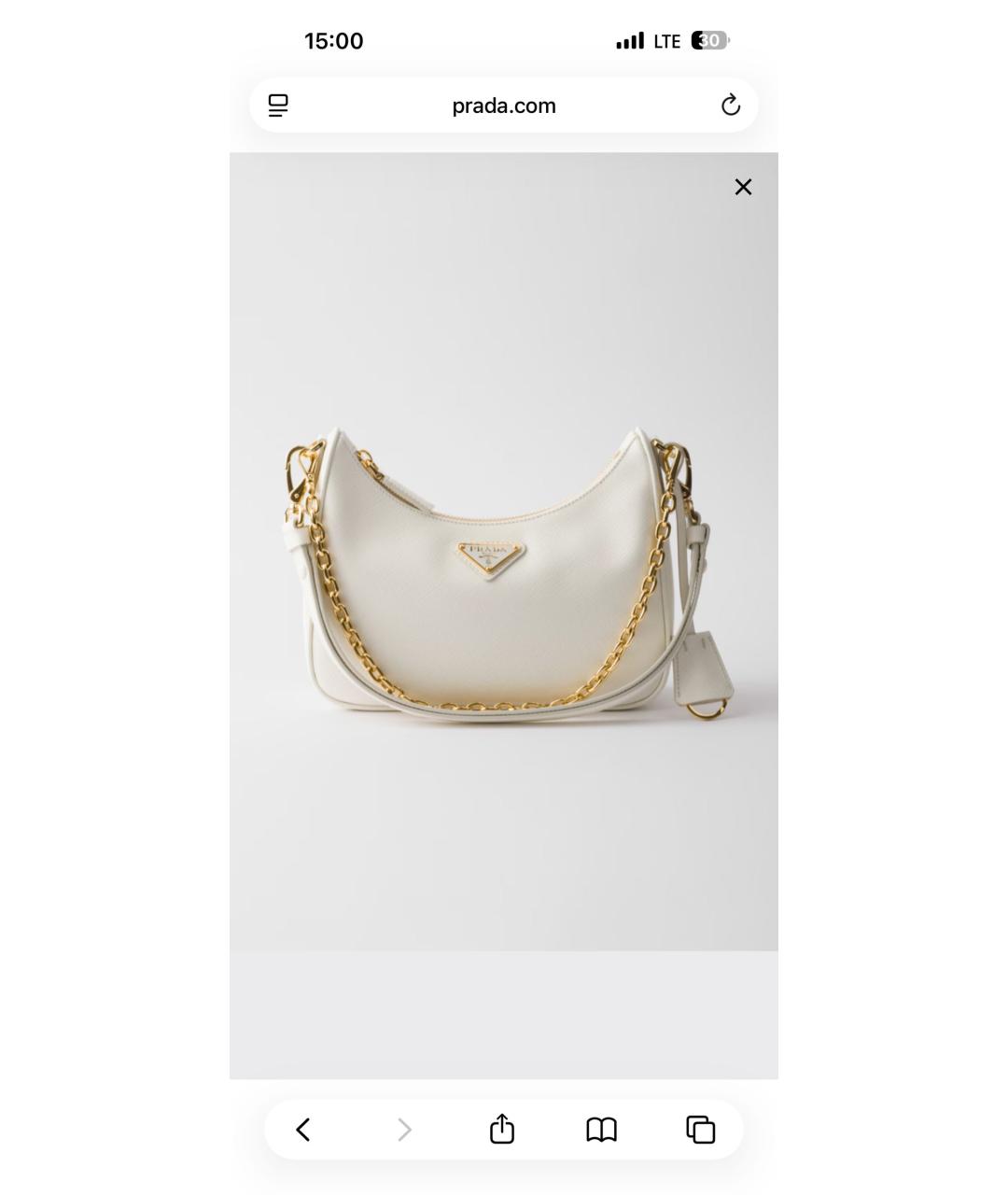Tap the prada.com address field
Viewport: 1008px width, 1195px height.
point(504,105)
